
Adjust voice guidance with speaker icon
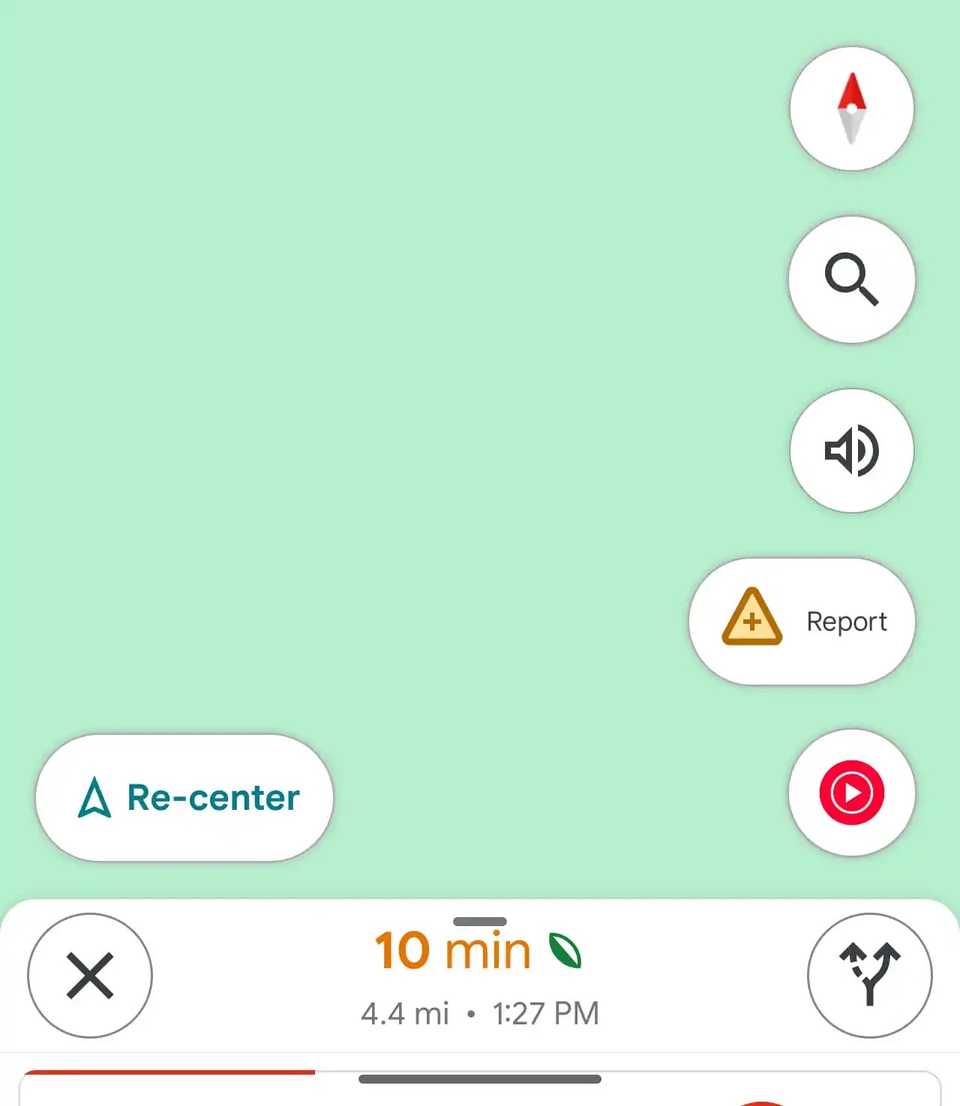[x=851, y=450]
